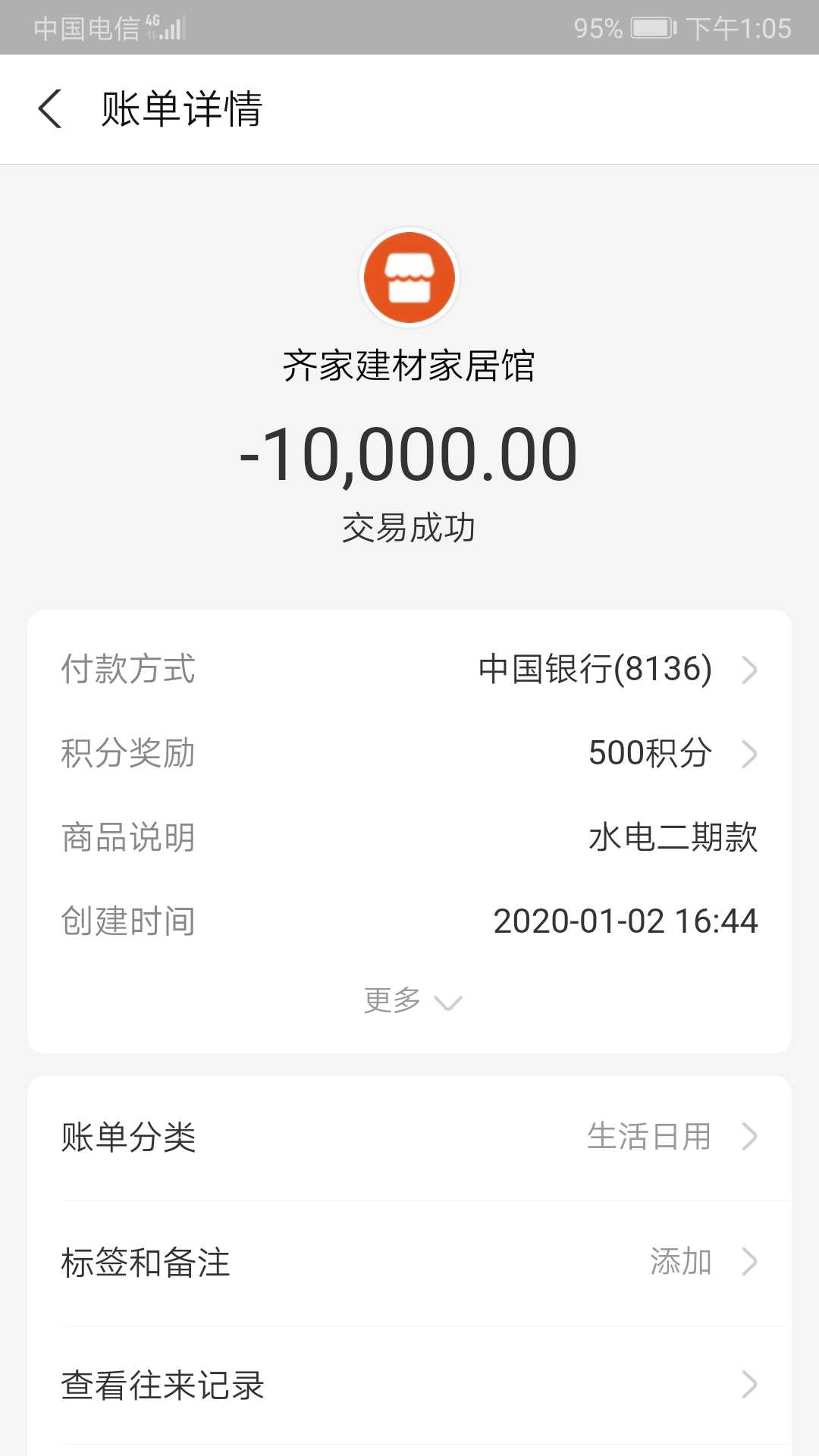Open merchant 齐家建材家居馆 store icon
819x1456 pixels.
pyautogui.click(x=409, y=278)
